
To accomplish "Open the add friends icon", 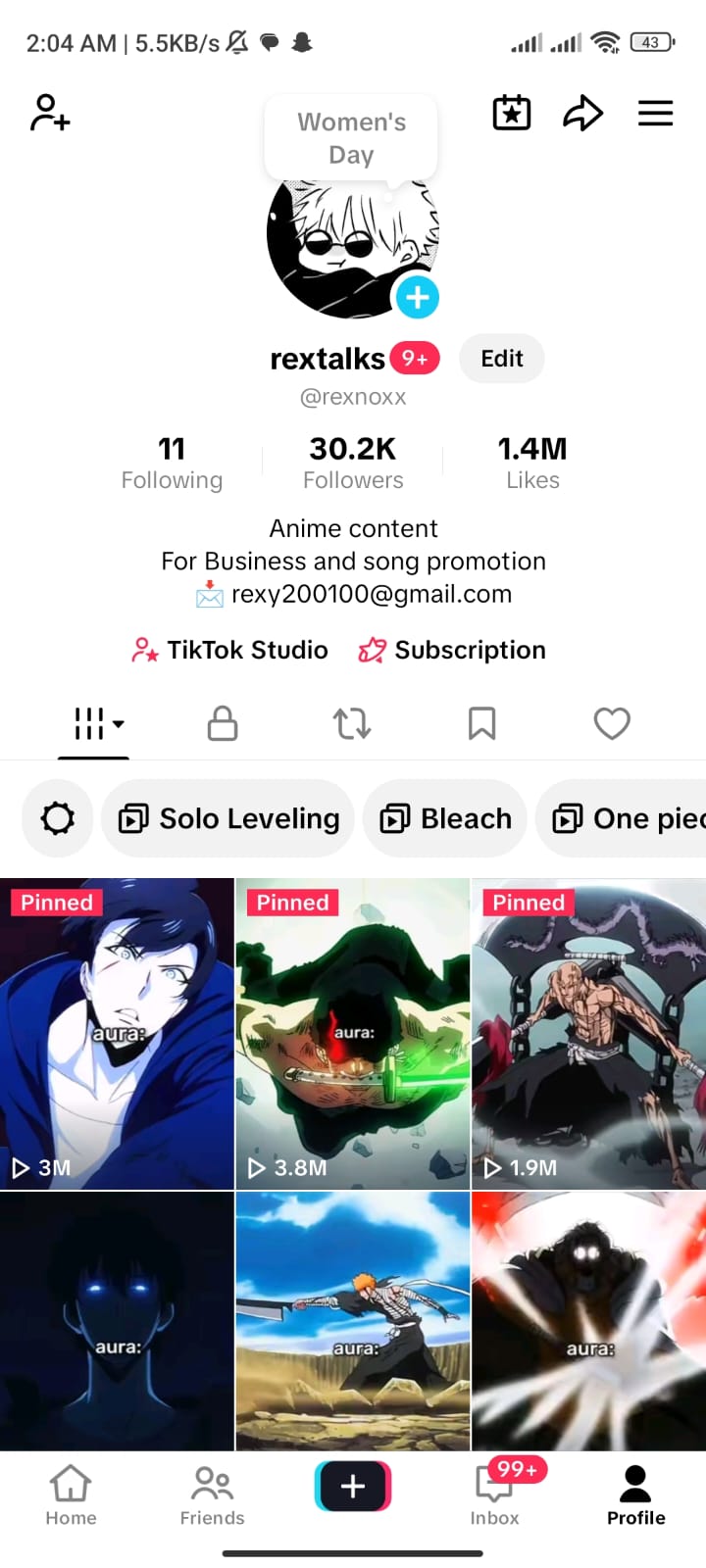I will tap(50, 113).
